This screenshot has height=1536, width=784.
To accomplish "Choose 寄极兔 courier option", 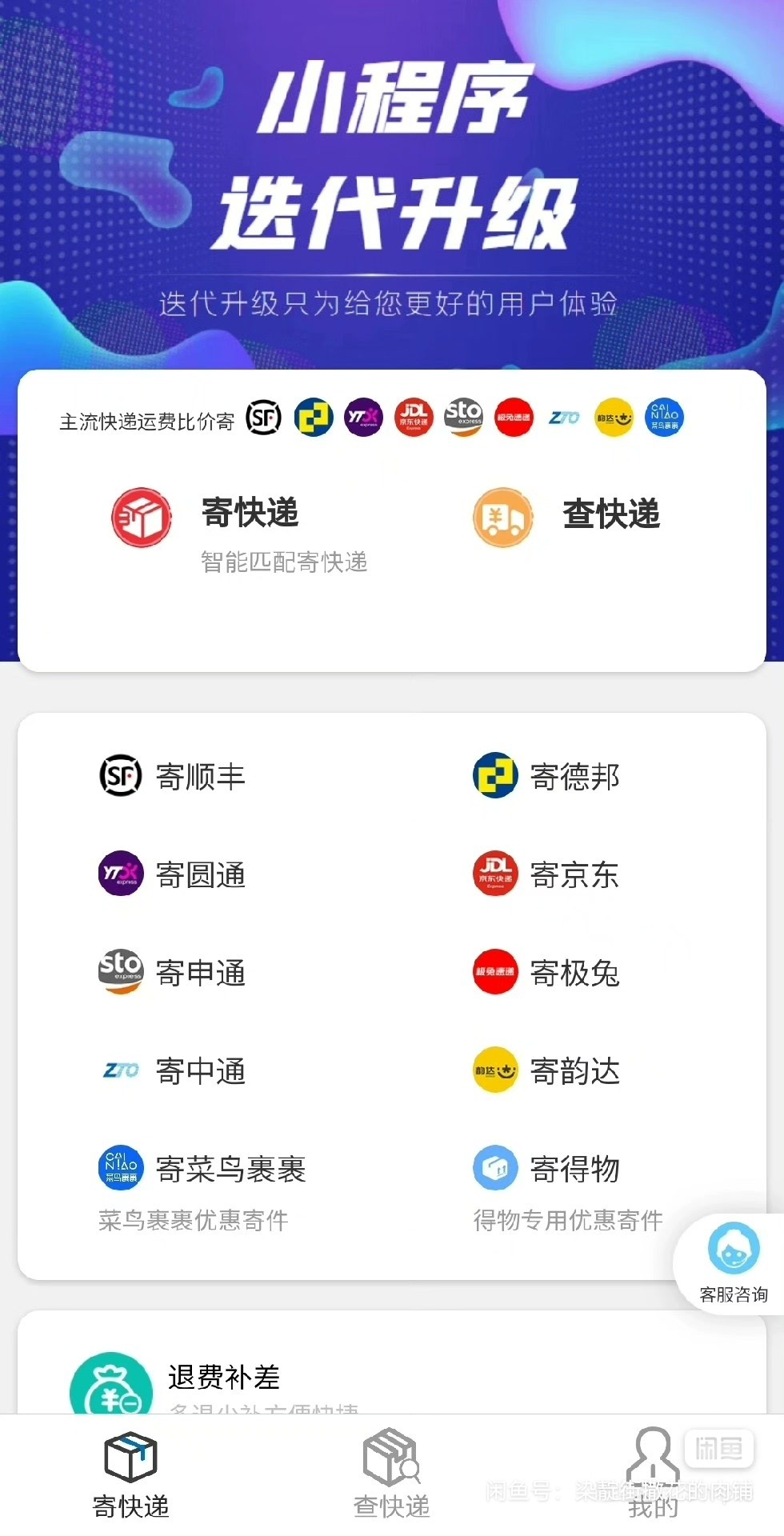I will coord(547,973).
